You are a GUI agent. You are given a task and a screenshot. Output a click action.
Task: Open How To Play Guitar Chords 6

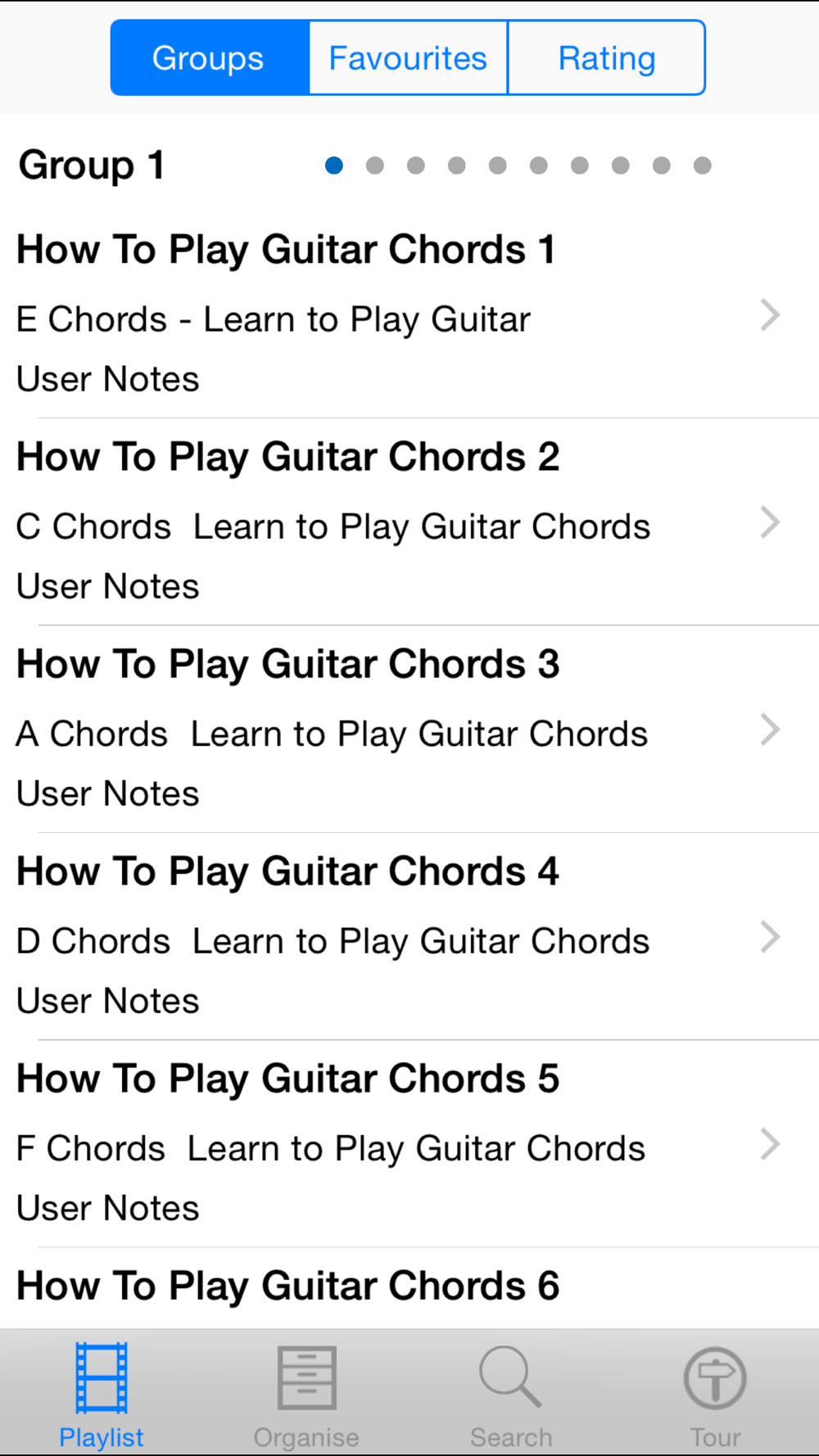[x=409, y=1287]
